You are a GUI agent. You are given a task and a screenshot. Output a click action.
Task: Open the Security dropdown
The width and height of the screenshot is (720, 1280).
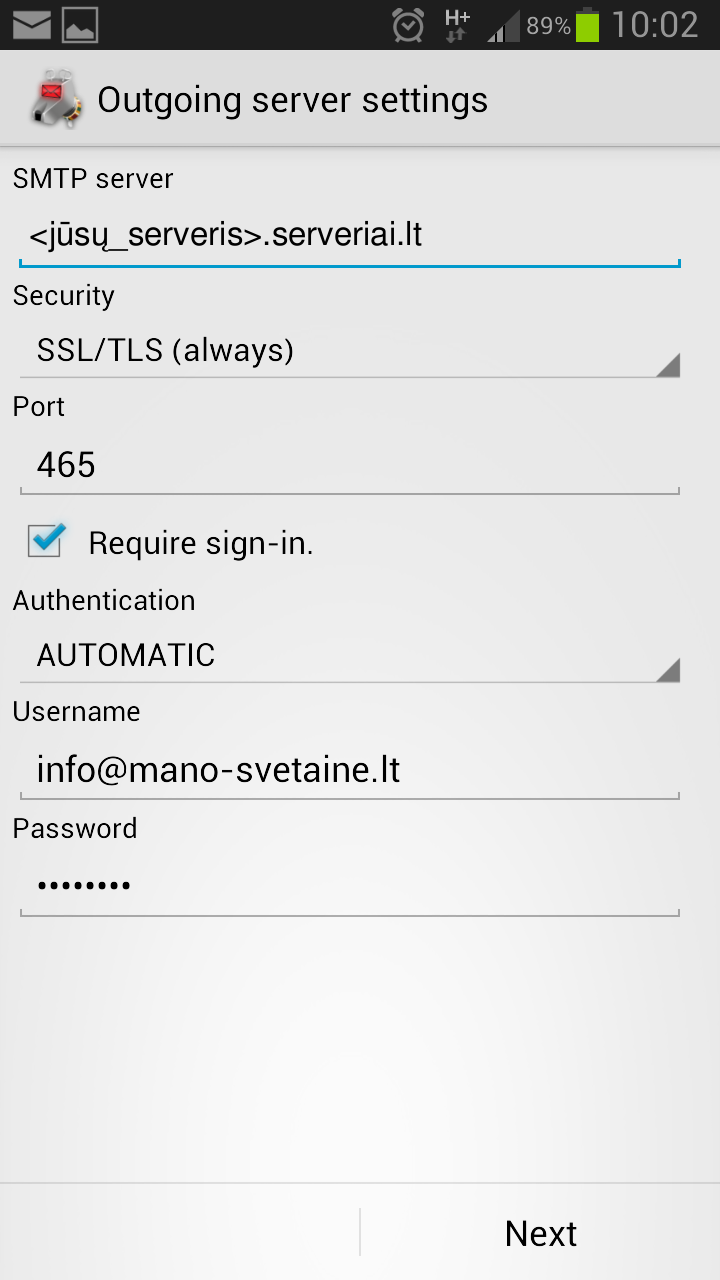tap(350, 351)
